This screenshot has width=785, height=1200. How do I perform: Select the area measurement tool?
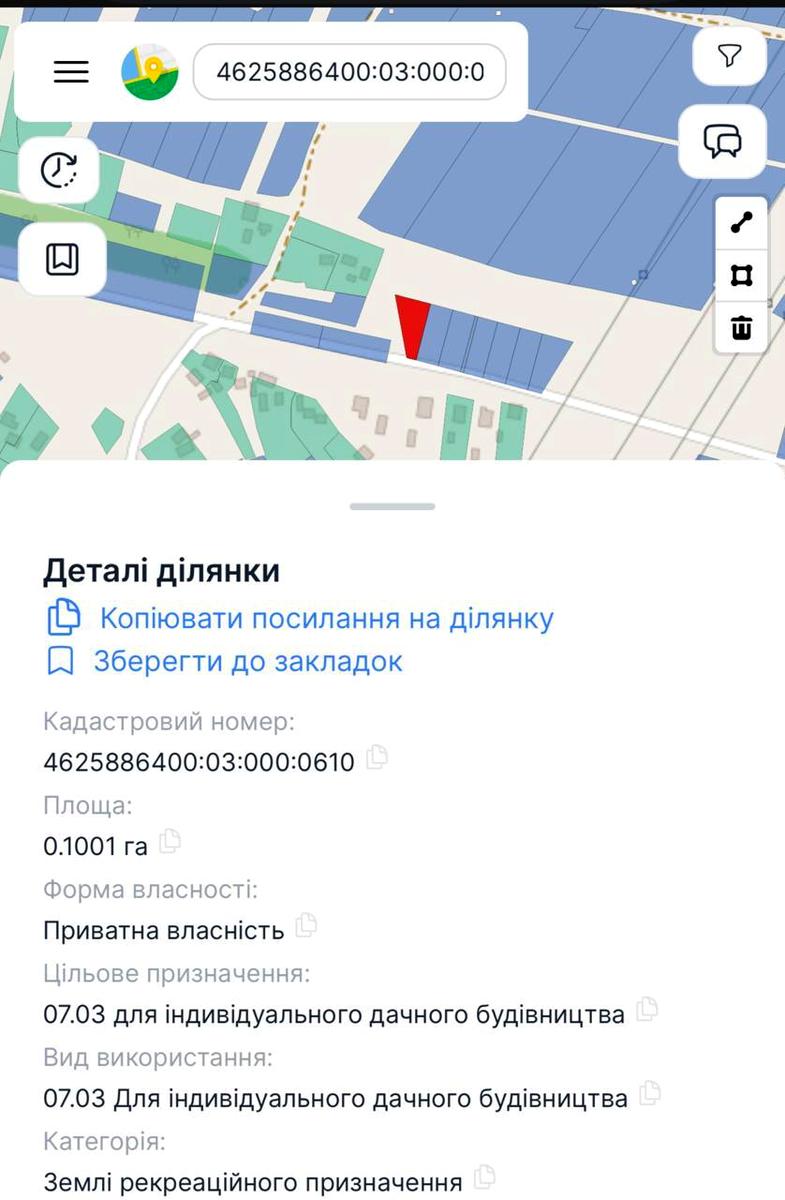(740, 274)
